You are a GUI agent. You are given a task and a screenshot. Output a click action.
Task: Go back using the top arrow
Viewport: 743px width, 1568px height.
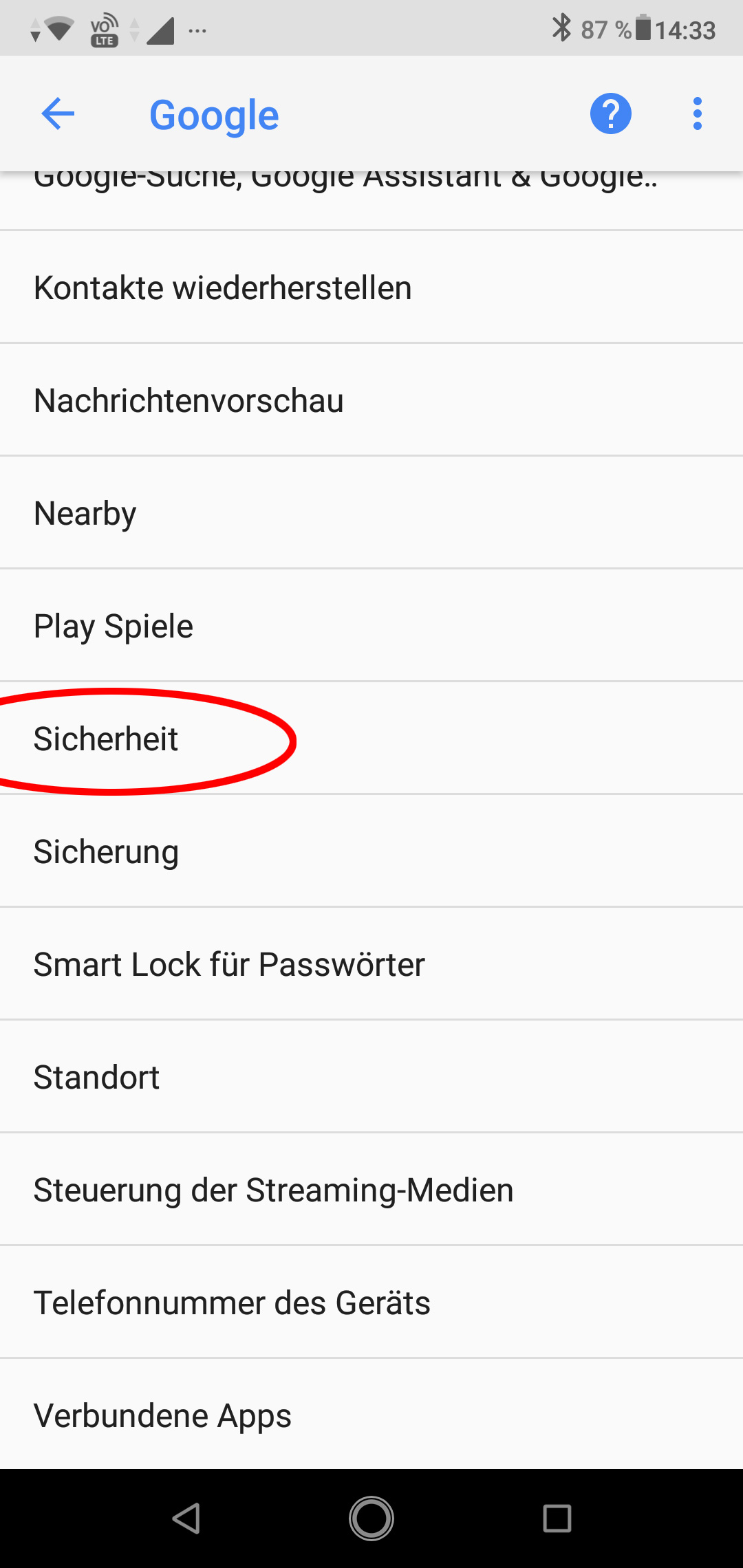(58, 113)
